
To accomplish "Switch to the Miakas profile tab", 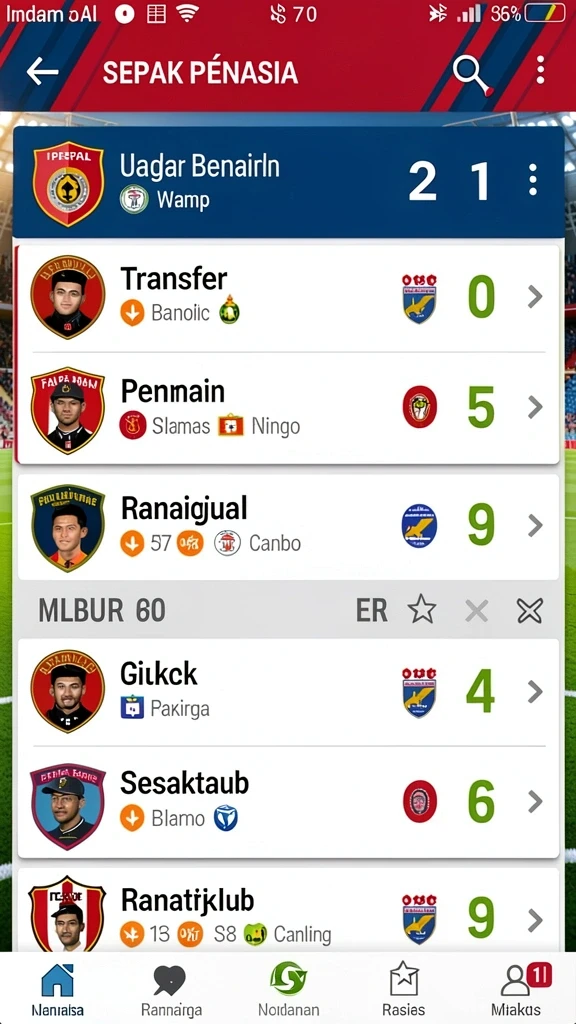I will click(x=518, y=989).
